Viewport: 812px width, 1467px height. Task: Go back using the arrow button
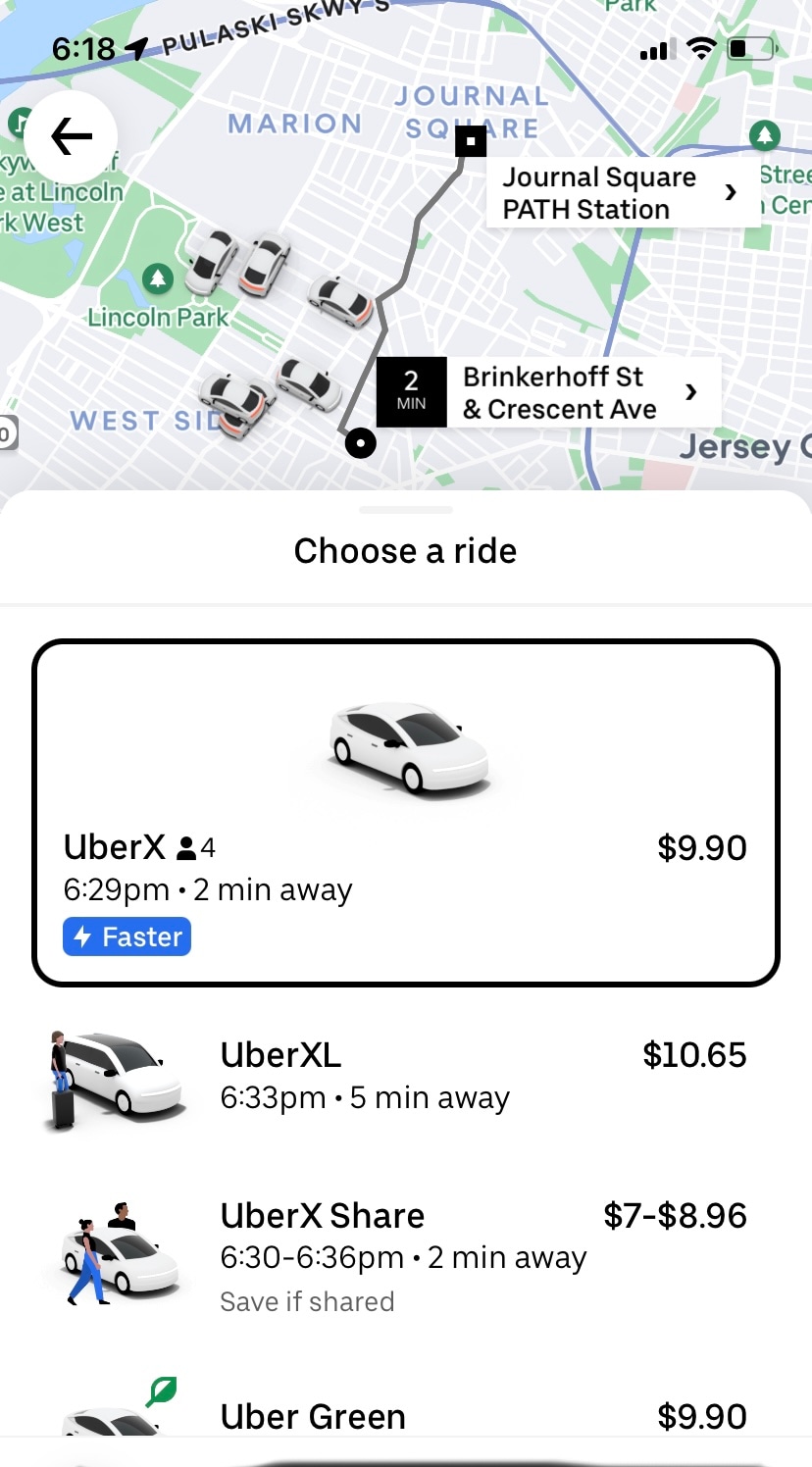click(71, 137)
